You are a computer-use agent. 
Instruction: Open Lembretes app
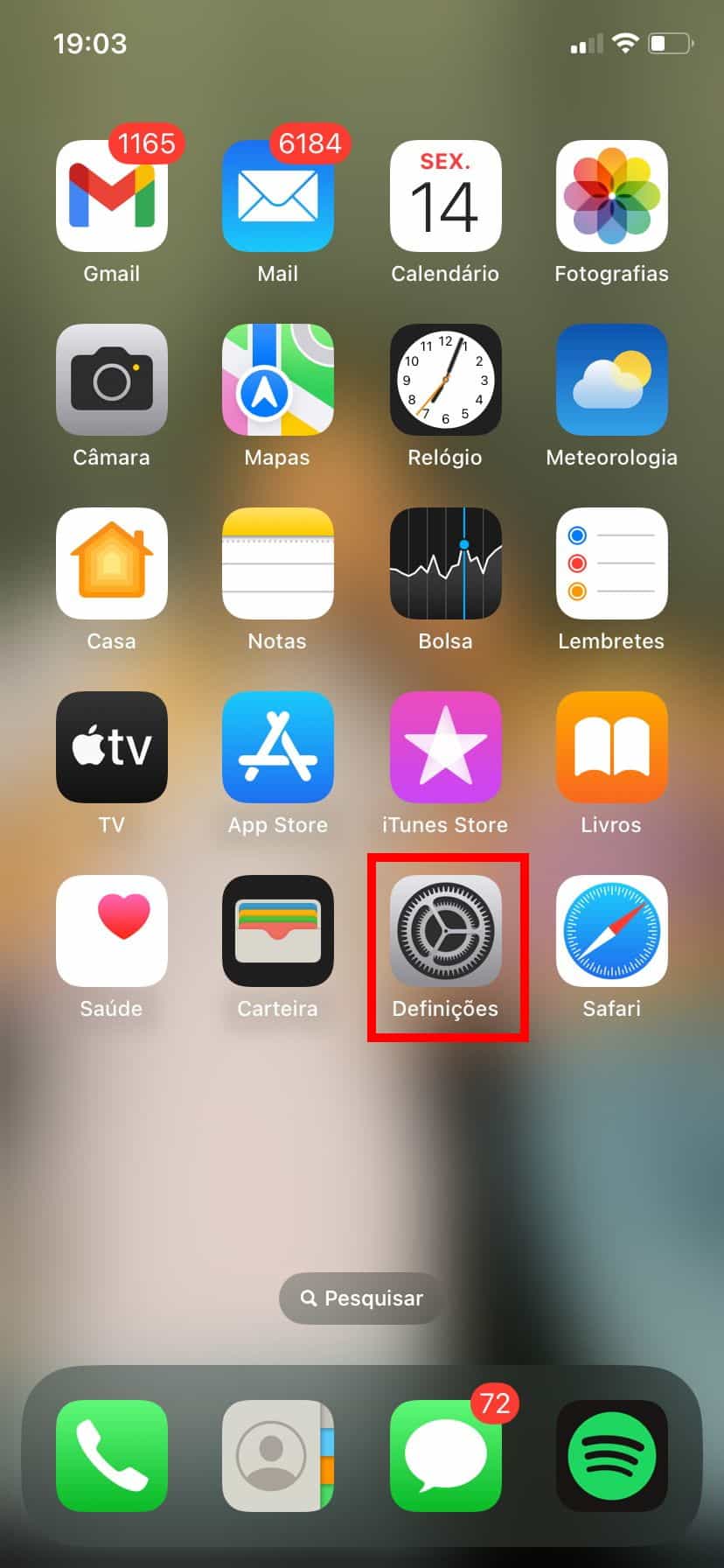click(x=611, y=563)
